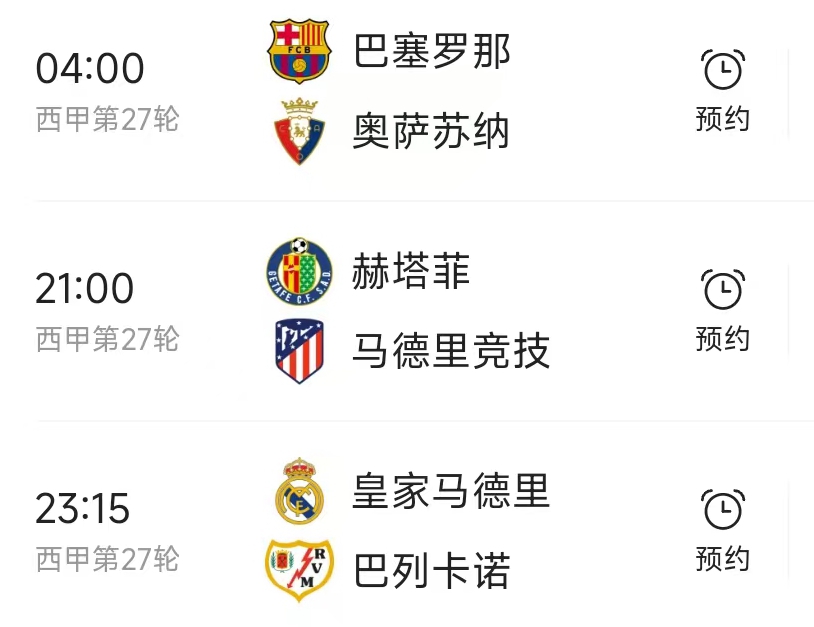Reserve reminder for 赫塔菲 vs 马德里竞技 match
Image resolution: width=814 pixels, height=627 pixels.
pos(722,311)
